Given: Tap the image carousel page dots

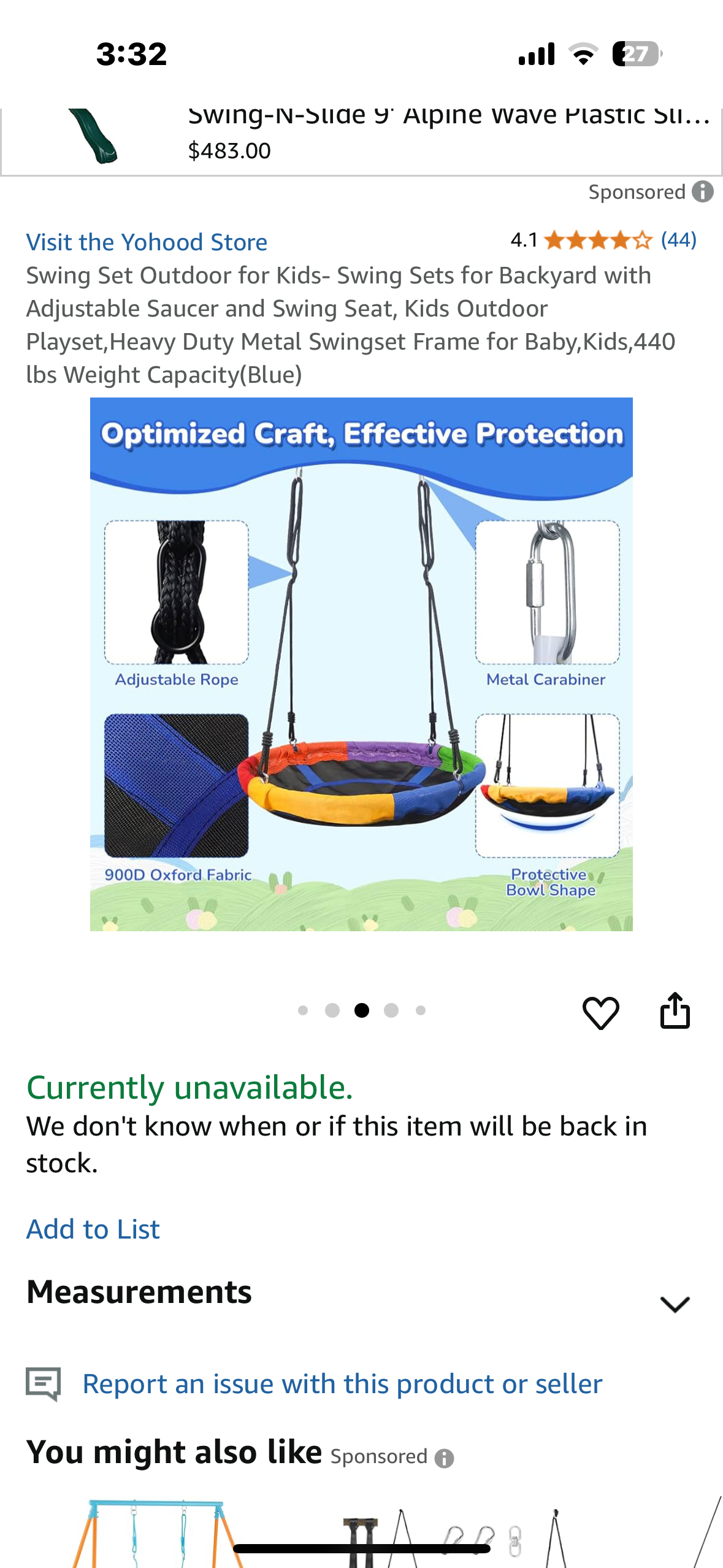Looking at the screenshot, I should coord(361,1010).
